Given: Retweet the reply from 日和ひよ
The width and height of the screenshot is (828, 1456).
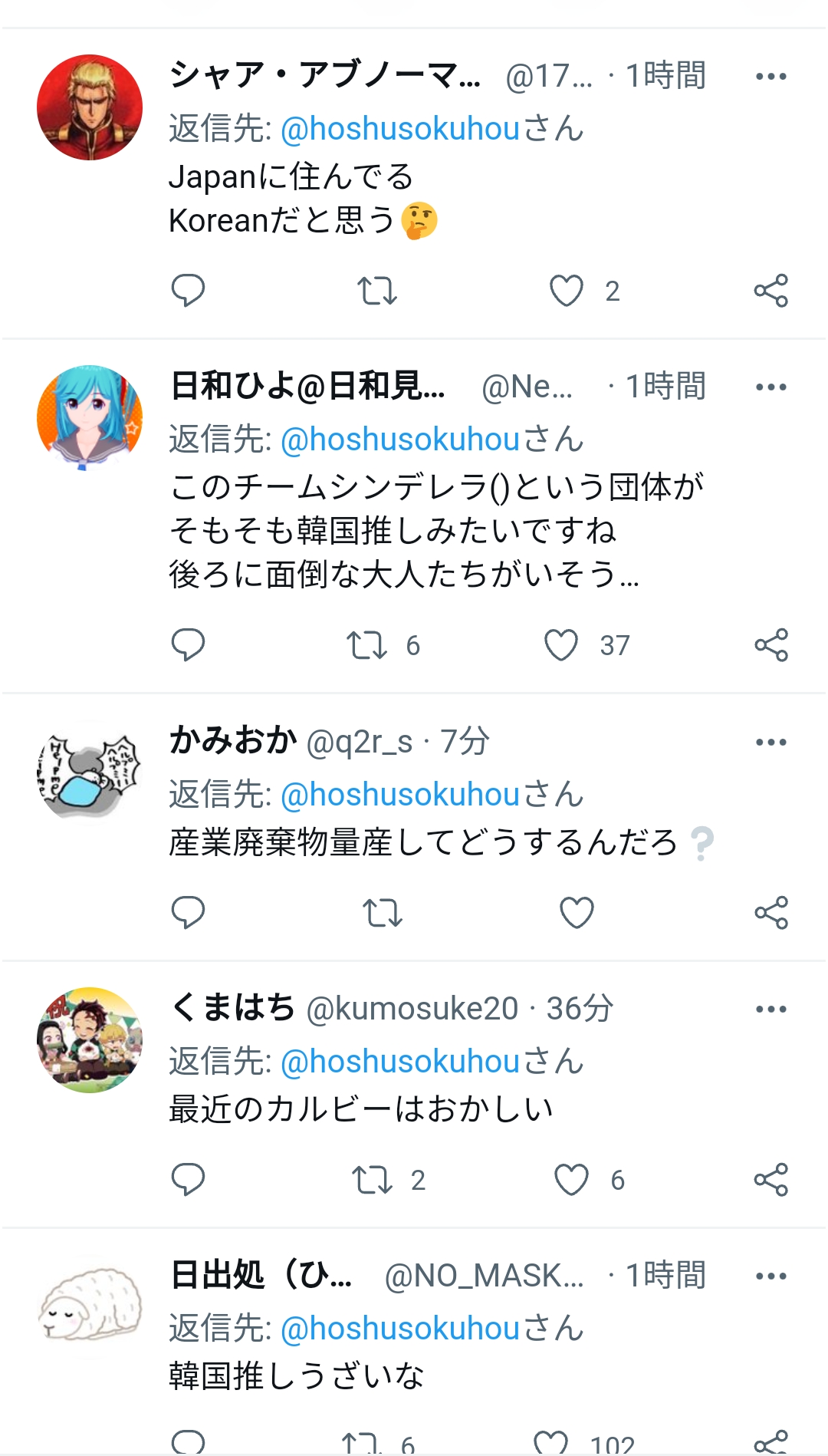Looking at the screenshot, I should coord(366,645).
